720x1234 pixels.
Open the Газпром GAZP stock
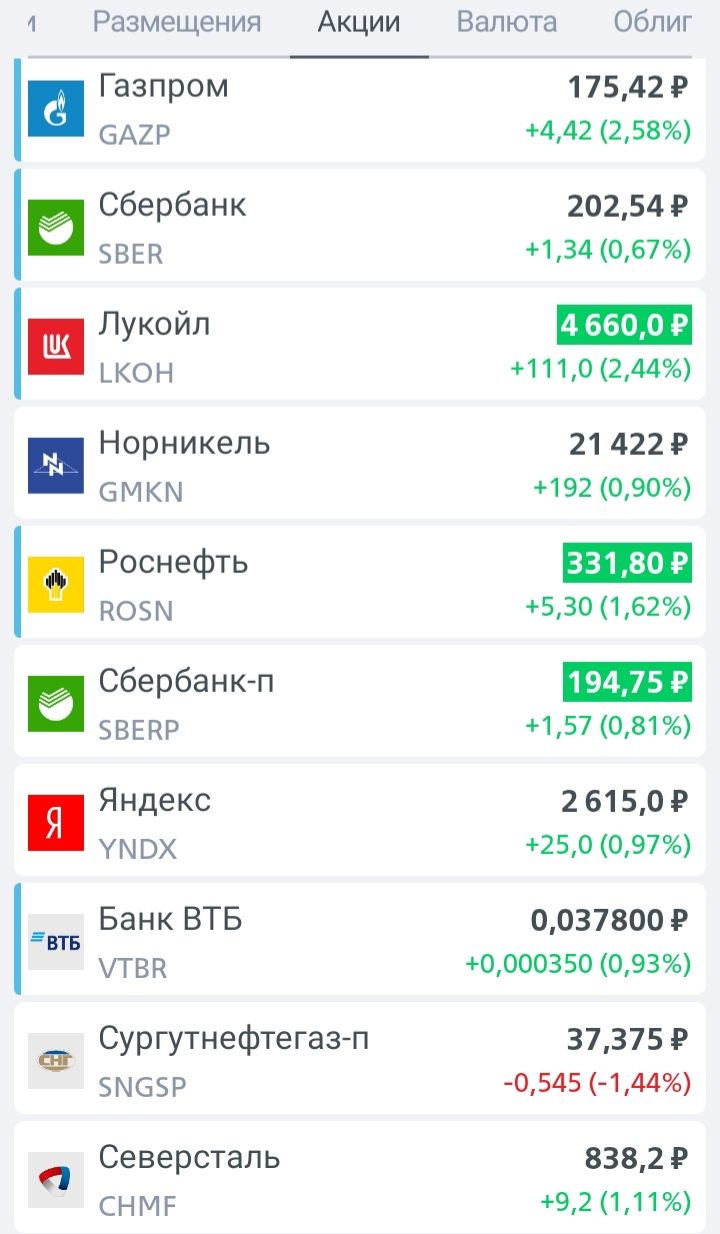360,110
